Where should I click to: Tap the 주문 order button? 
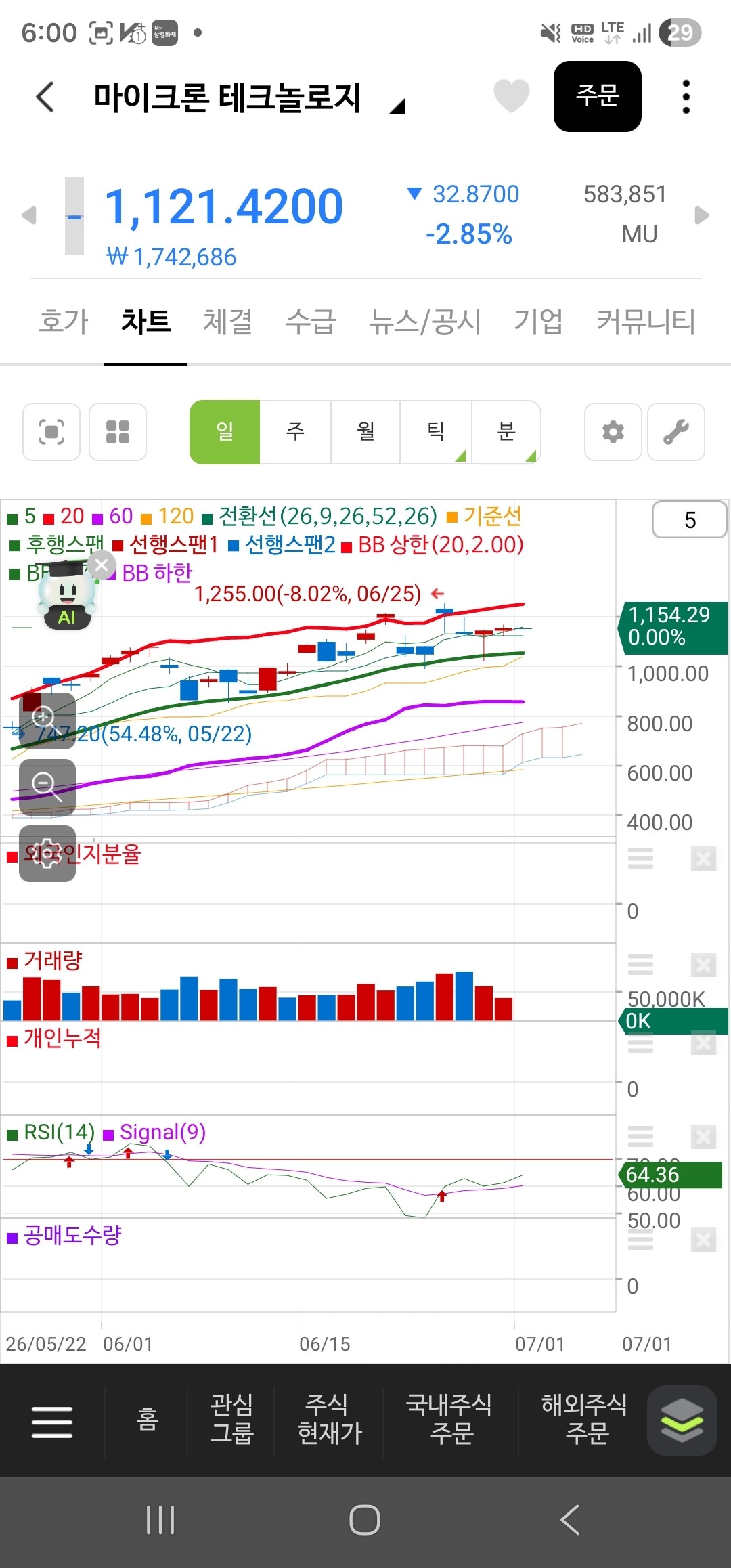(x=597, y=96)
